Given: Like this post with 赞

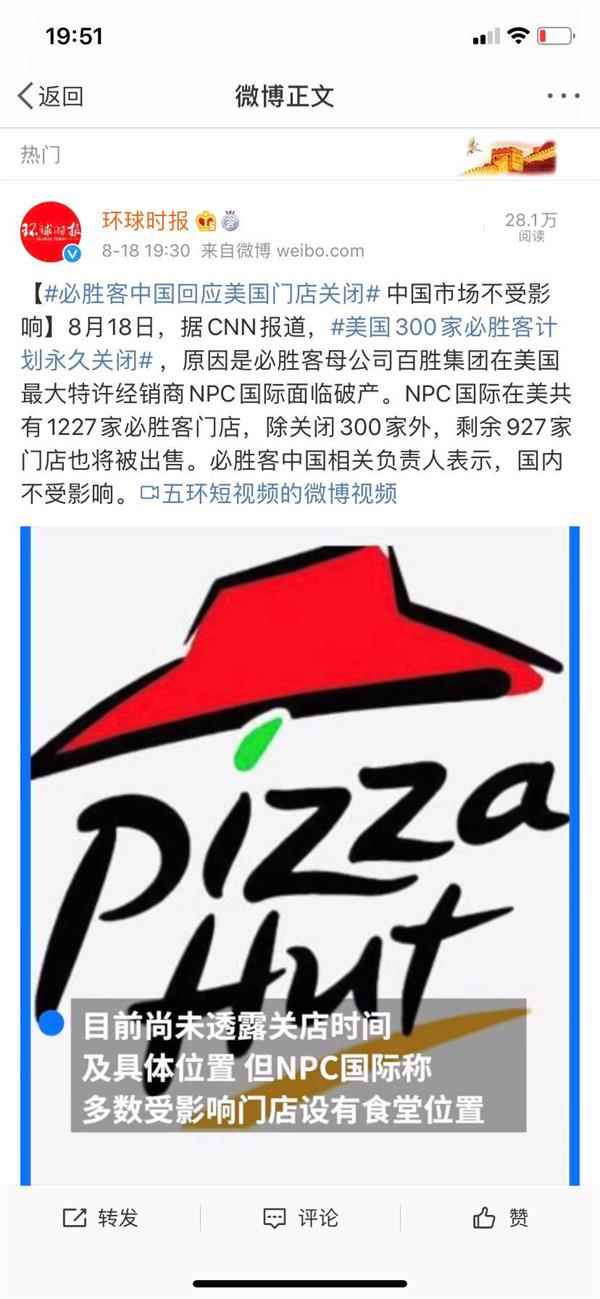Looking at the screenshot, I should coord(500,1217).
